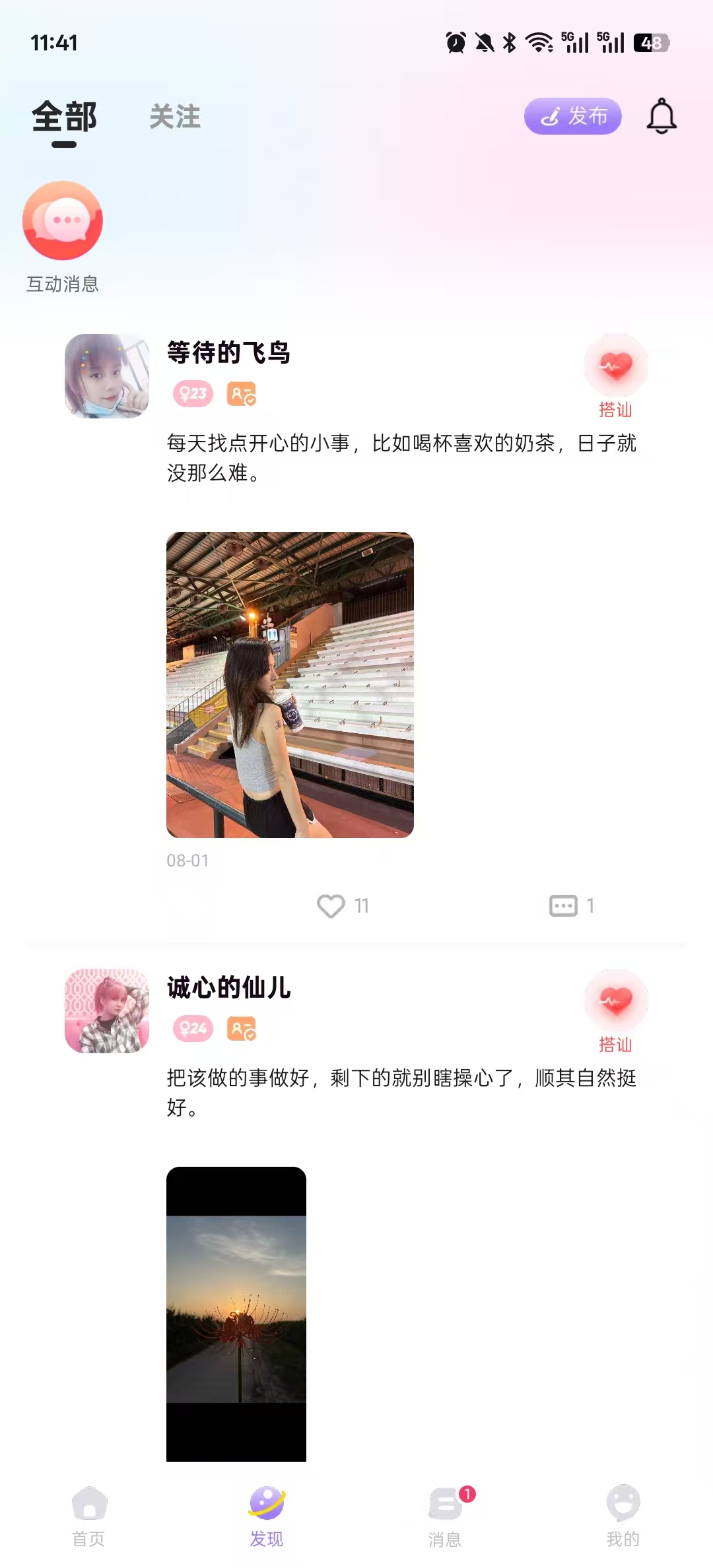The image size is (713, 1568).
Task: Open the notifications bell
Action: [662, 116]
